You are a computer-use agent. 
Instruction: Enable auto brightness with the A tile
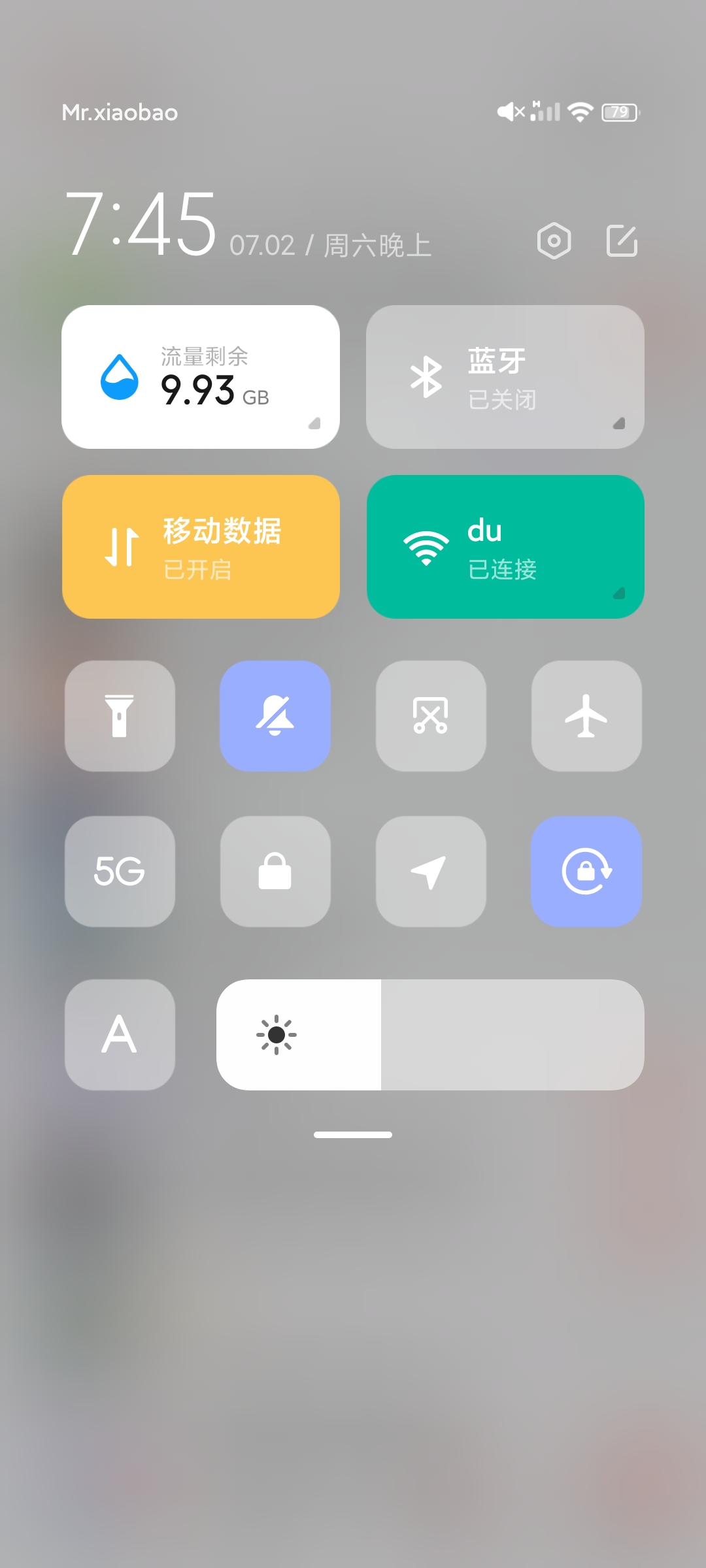click(x=120, y=1035)
